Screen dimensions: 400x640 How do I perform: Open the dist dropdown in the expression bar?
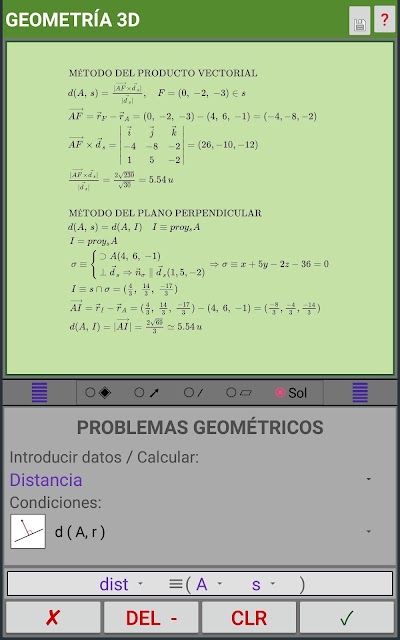(x=121, y=584)
